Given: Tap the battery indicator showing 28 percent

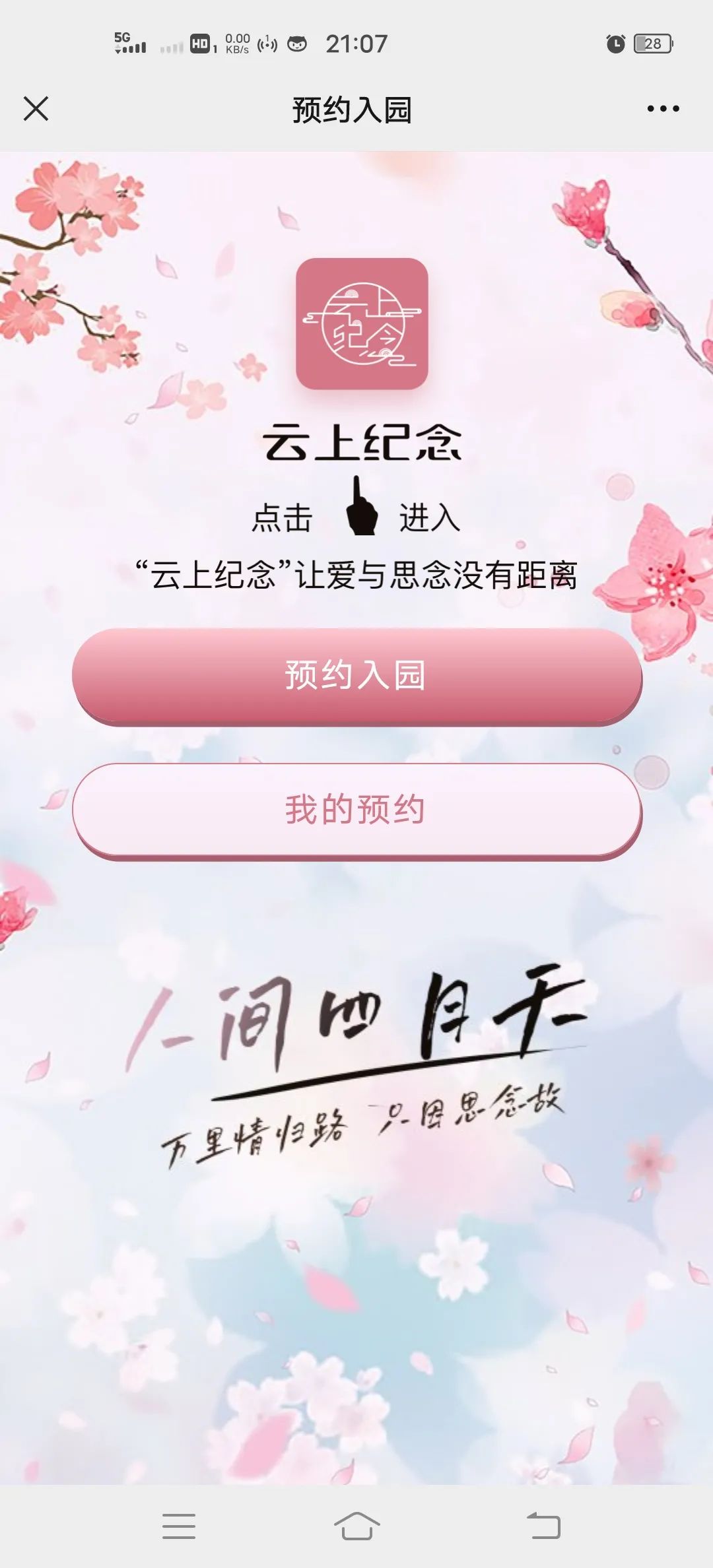Looking at the screenshot, I should coord(654,43).
